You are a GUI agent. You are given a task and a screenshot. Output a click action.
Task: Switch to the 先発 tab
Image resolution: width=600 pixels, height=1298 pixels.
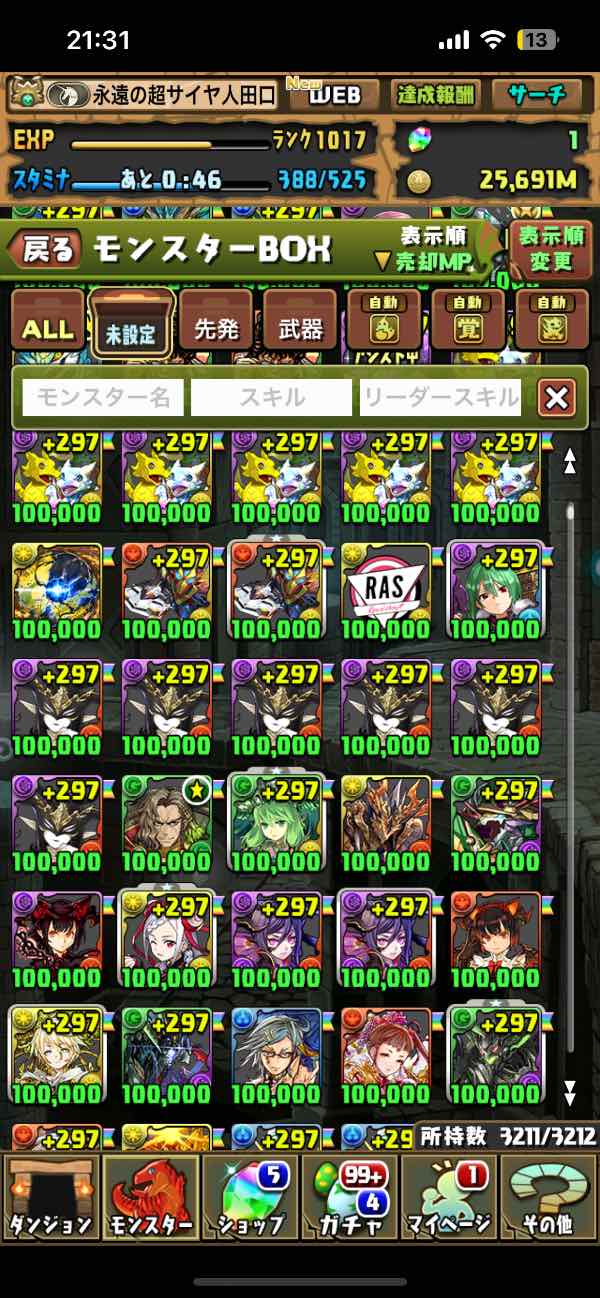(217, 328)
